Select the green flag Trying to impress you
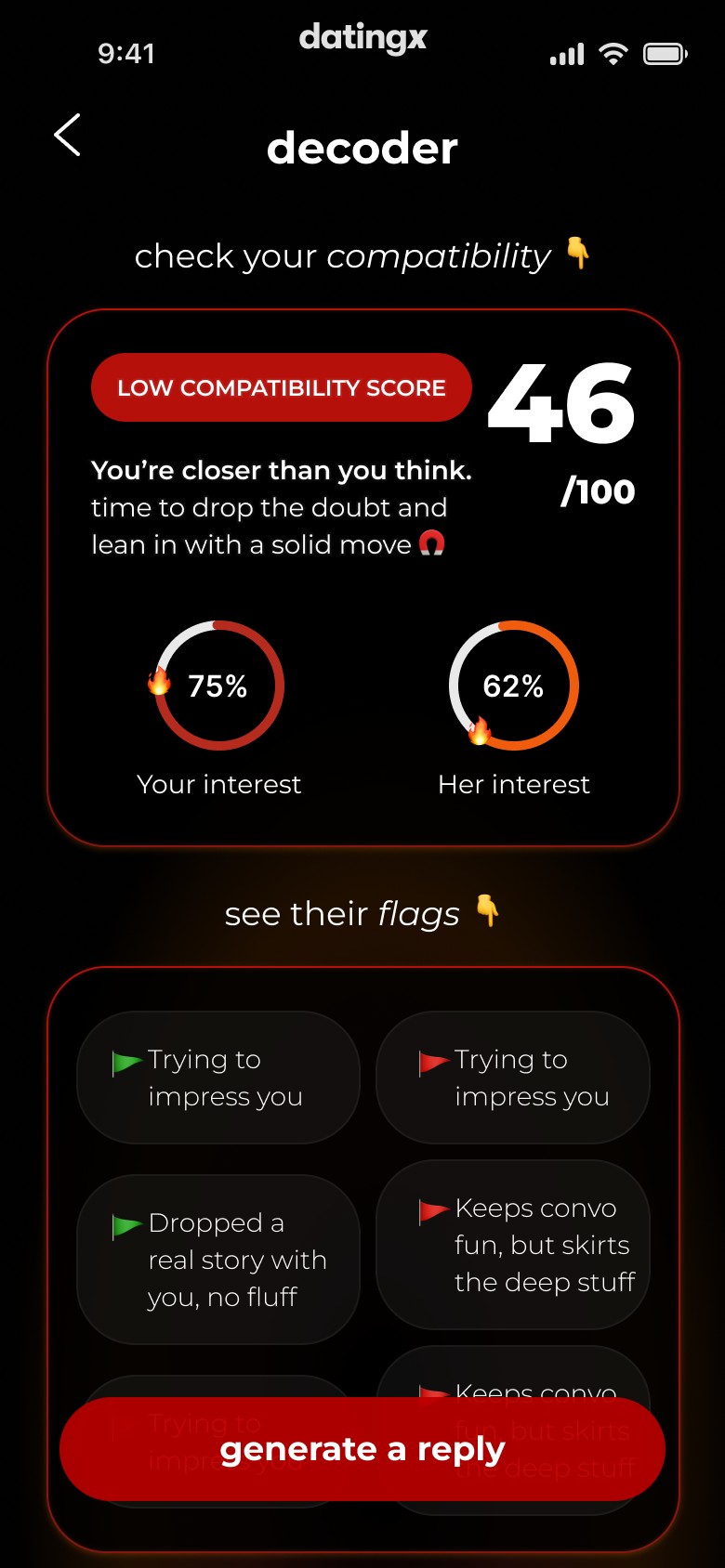The height and width of the screenshot is (1568, 725). coord(217,1078)
